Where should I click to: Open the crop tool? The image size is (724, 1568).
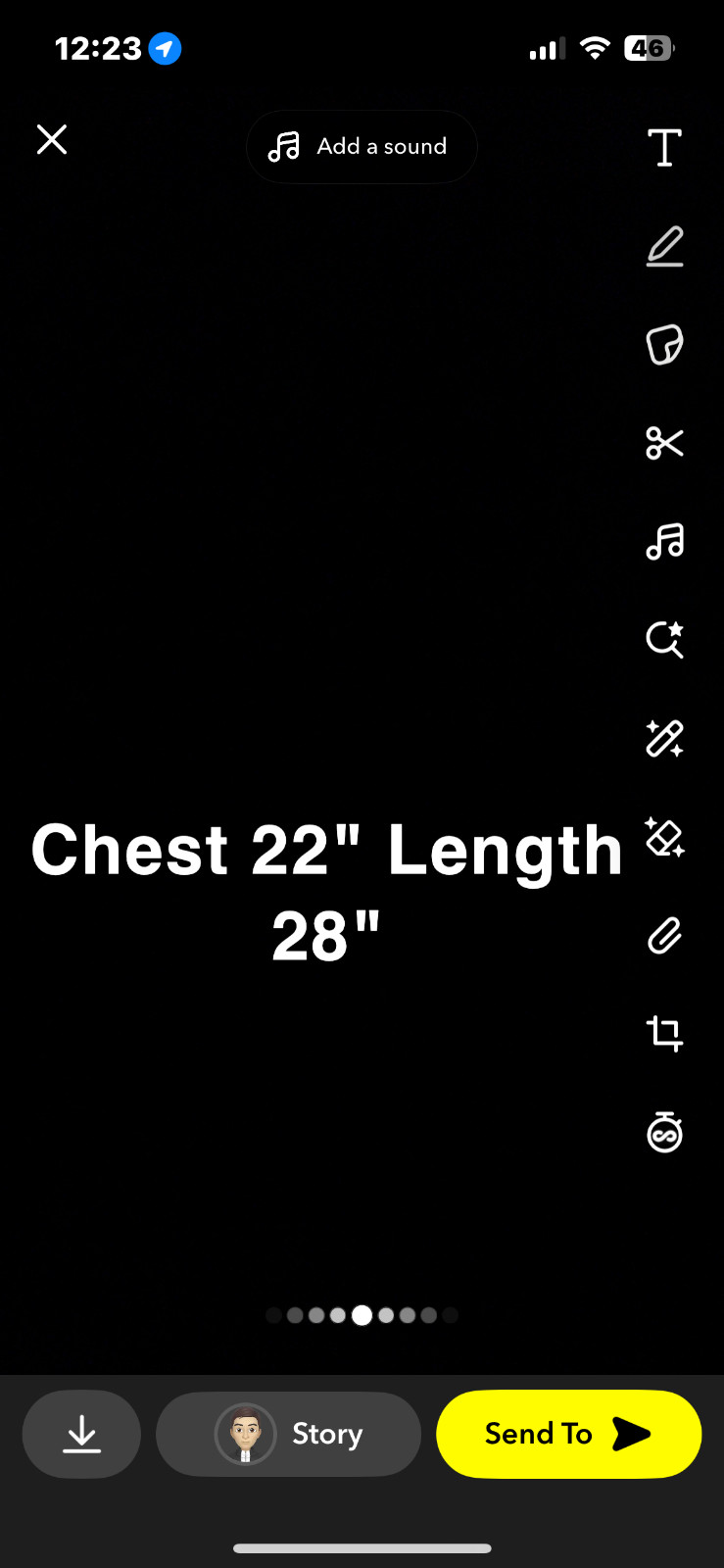pos(664,1033)
